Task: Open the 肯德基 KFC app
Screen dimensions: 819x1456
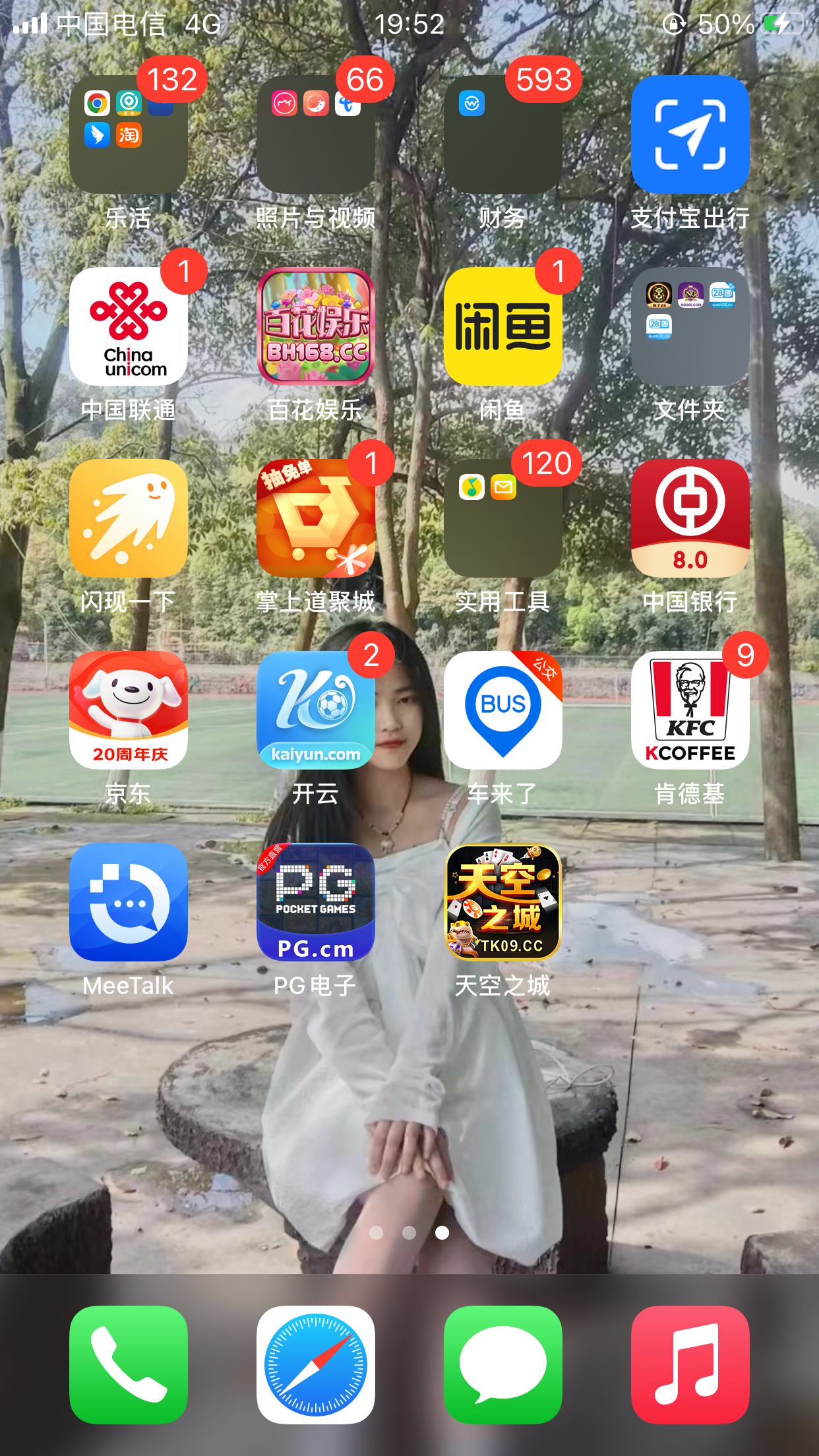Action: pyautogui.click(x=690, y=710)
